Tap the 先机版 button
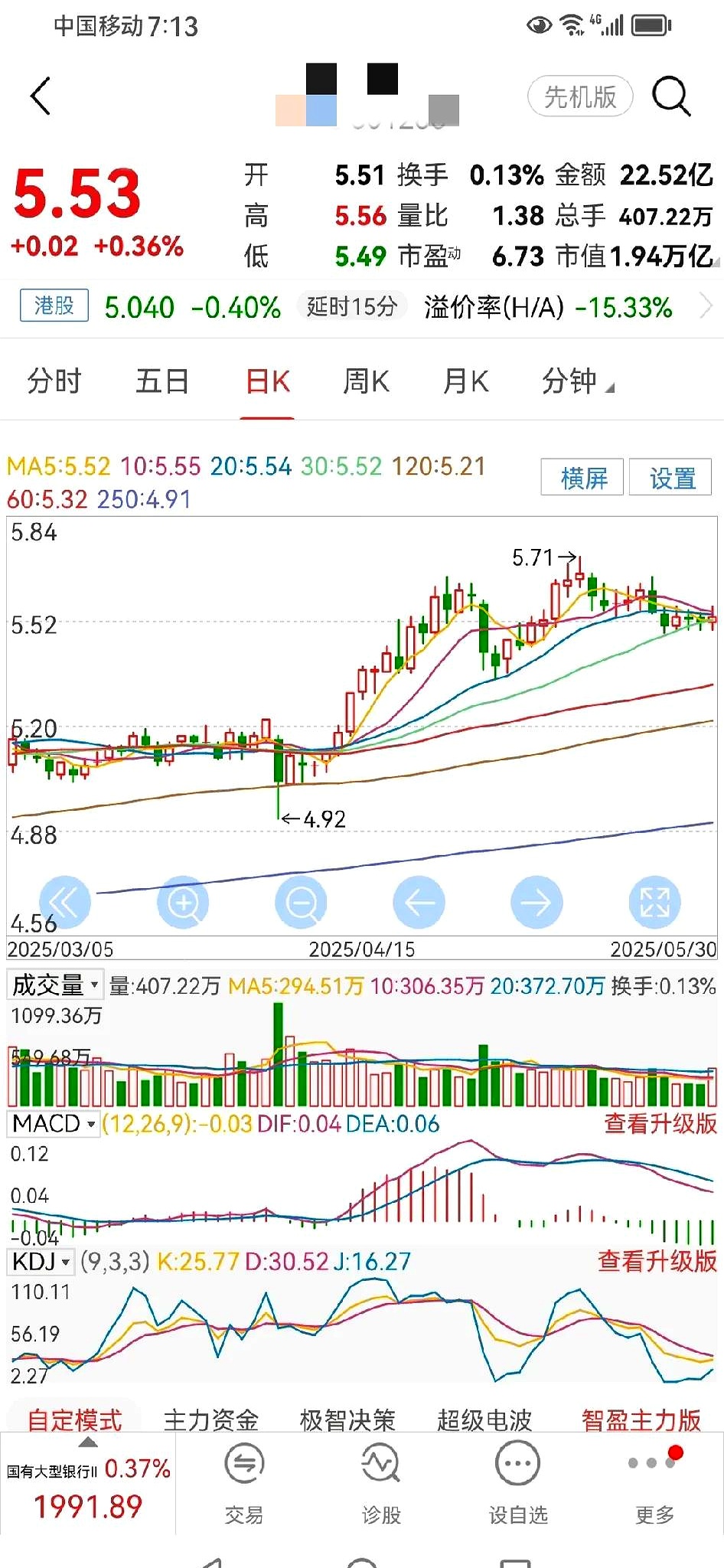This screenshot has width=724, height=1568. (580, 96)
